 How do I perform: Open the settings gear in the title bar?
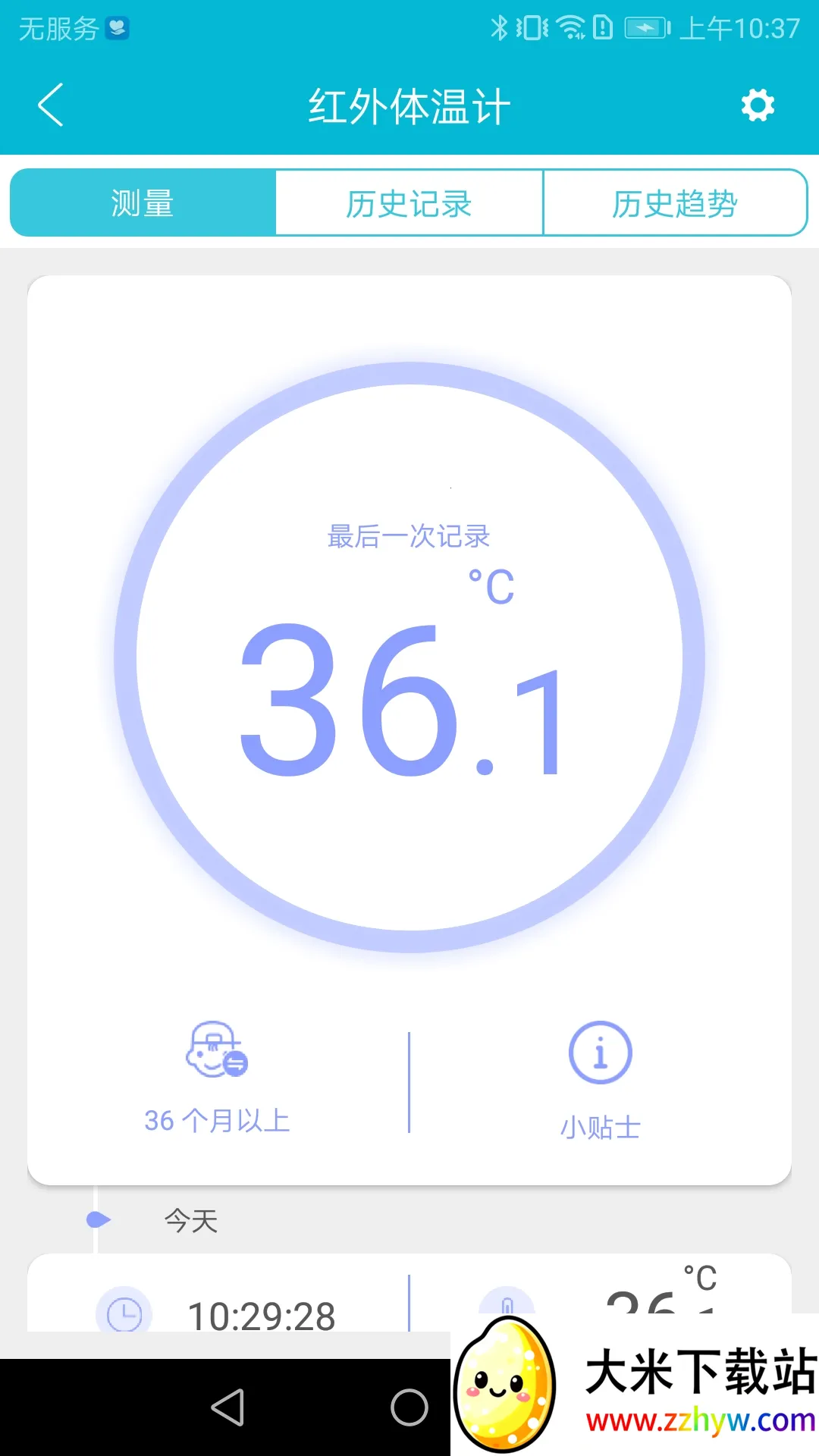coord(758,106)
